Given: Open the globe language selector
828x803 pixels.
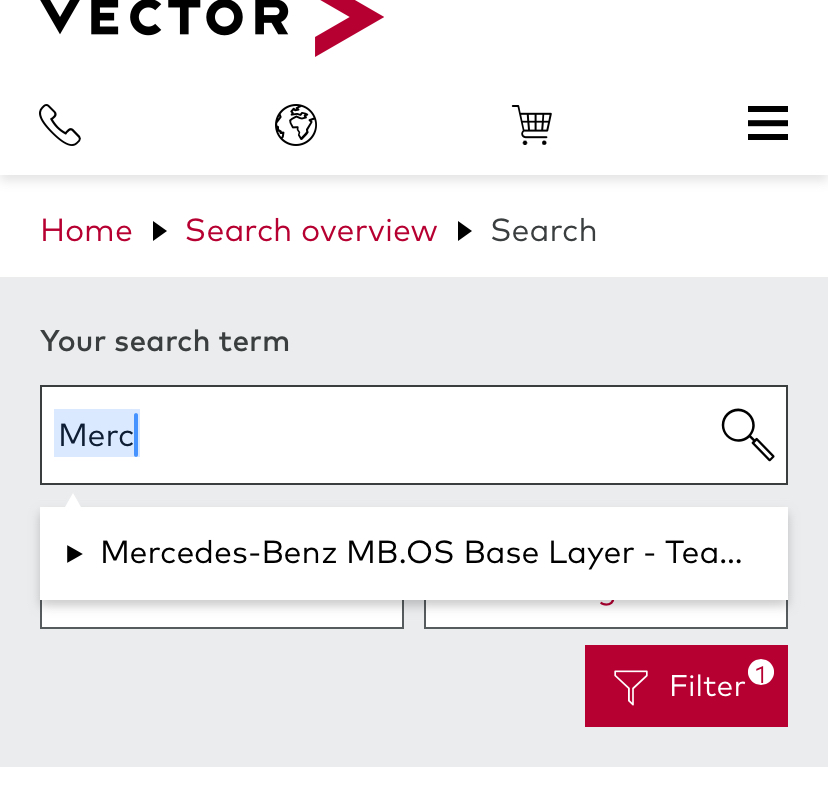Looking at the screenshot, I should 296,125.
